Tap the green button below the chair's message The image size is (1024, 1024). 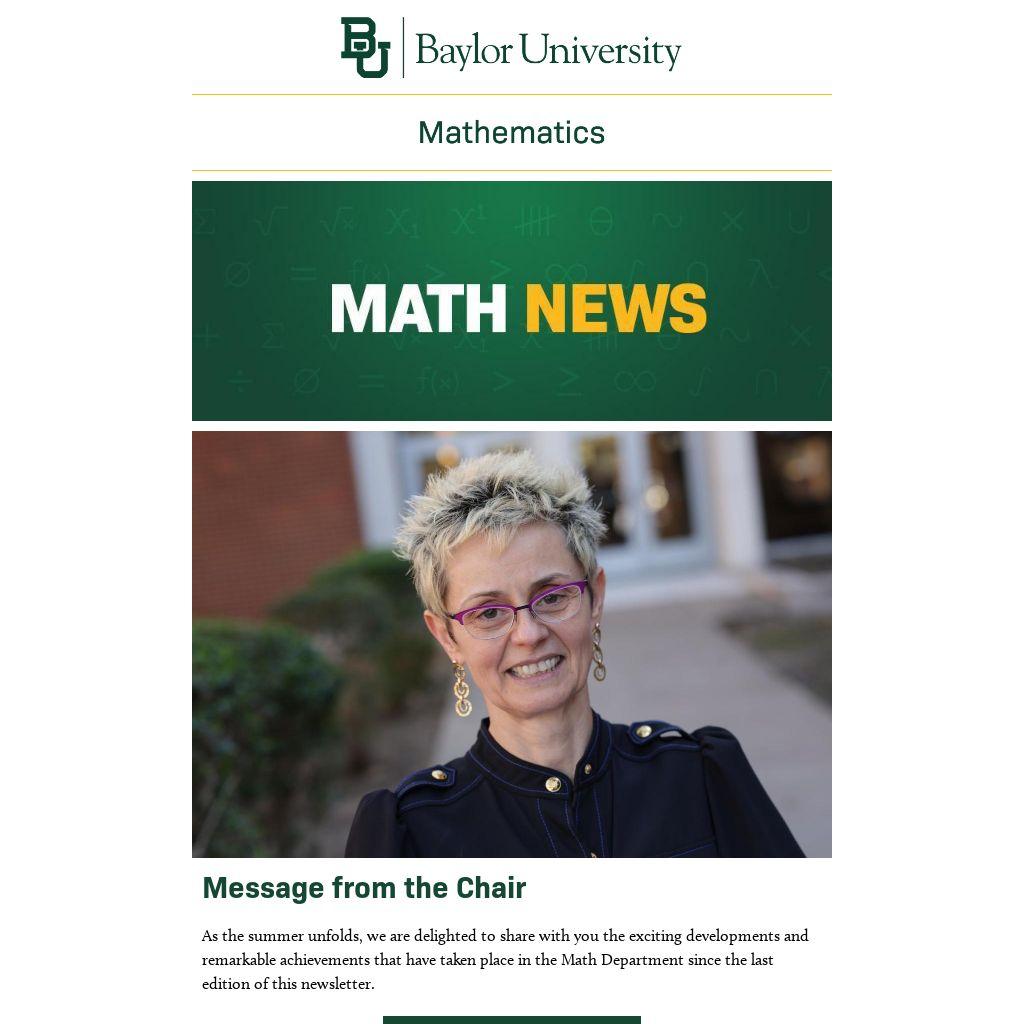[511, 1019]
